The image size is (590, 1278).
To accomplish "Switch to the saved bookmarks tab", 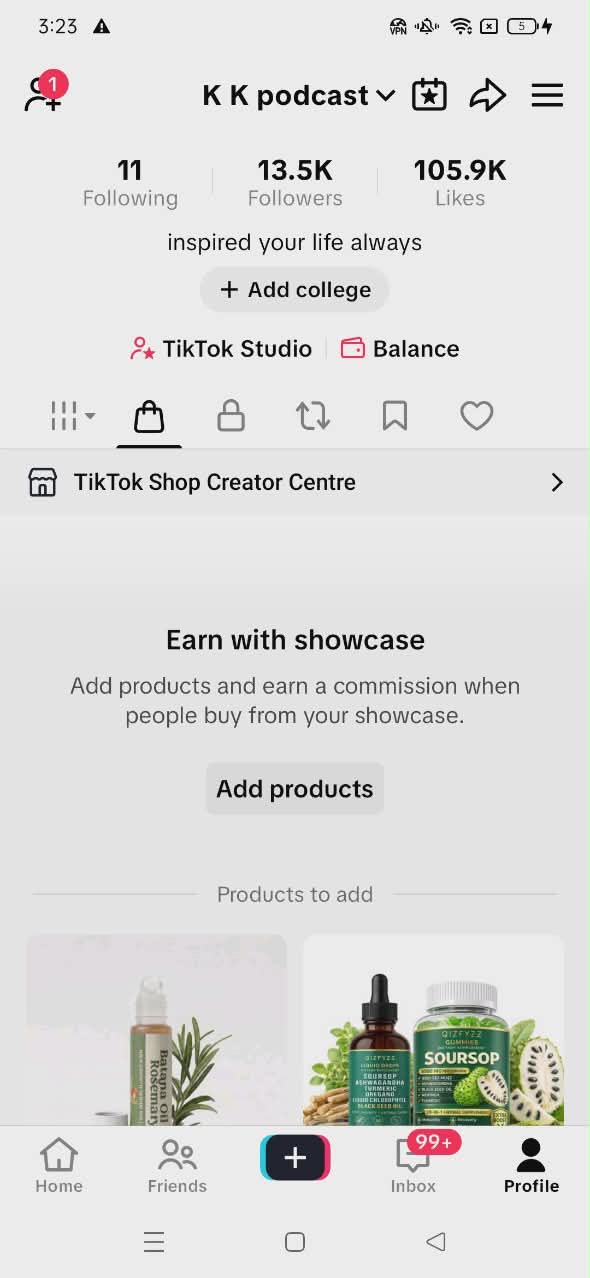I will click(395, 416).
